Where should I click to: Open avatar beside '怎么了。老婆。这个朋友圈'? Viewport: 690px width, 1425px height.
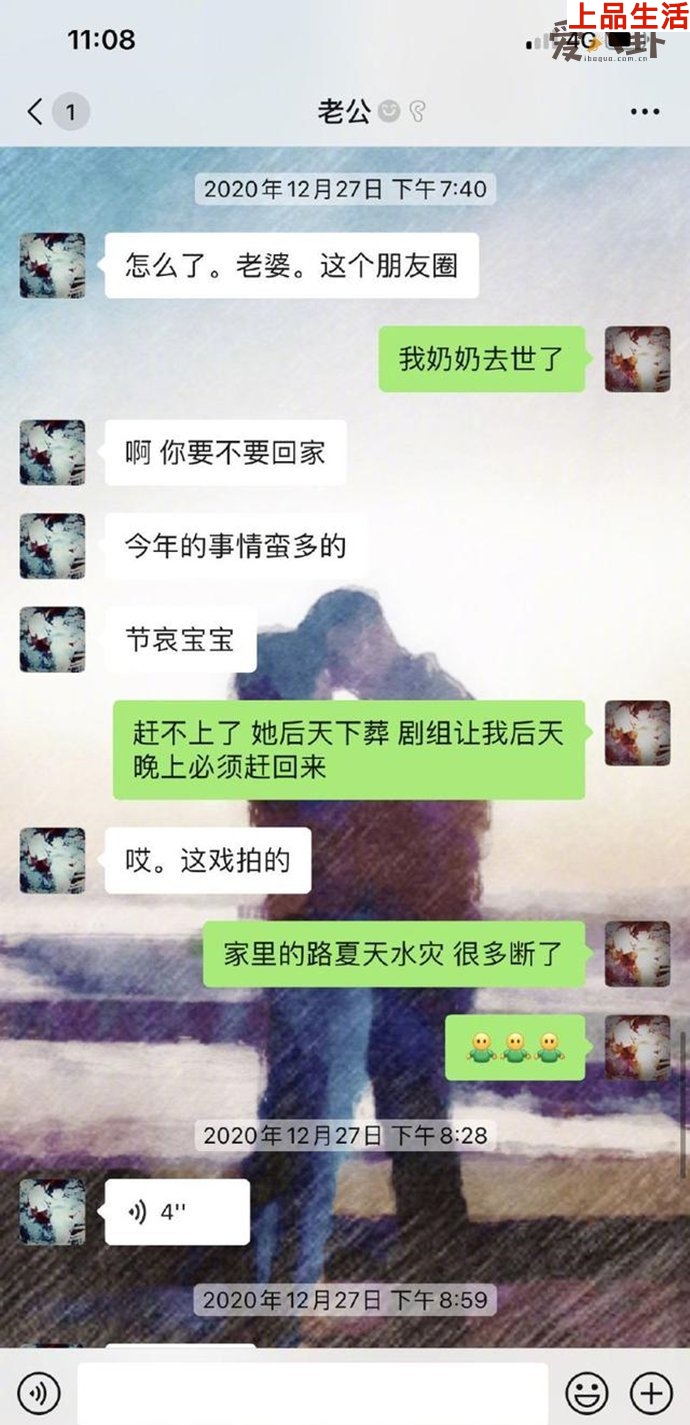tap(52, 266)
